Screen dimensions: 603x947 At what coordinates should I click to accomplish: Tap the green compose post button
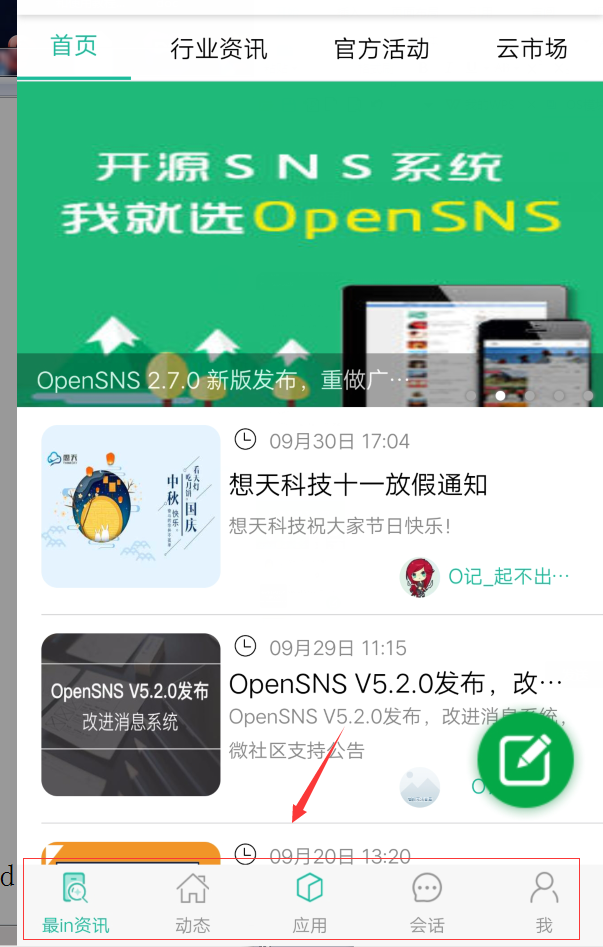click(526, 761)
